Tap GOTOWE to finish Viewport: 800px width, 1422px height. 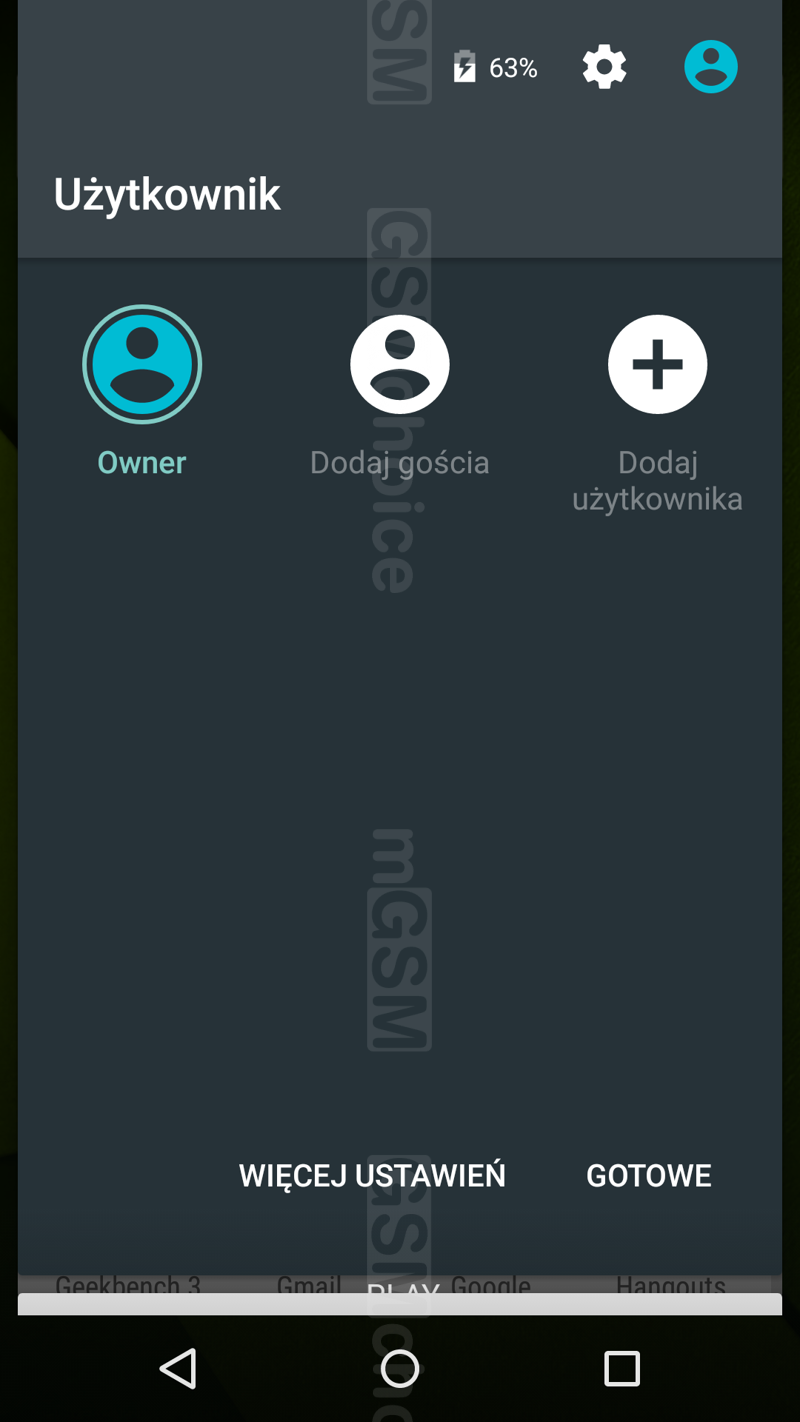(649, 1175)
